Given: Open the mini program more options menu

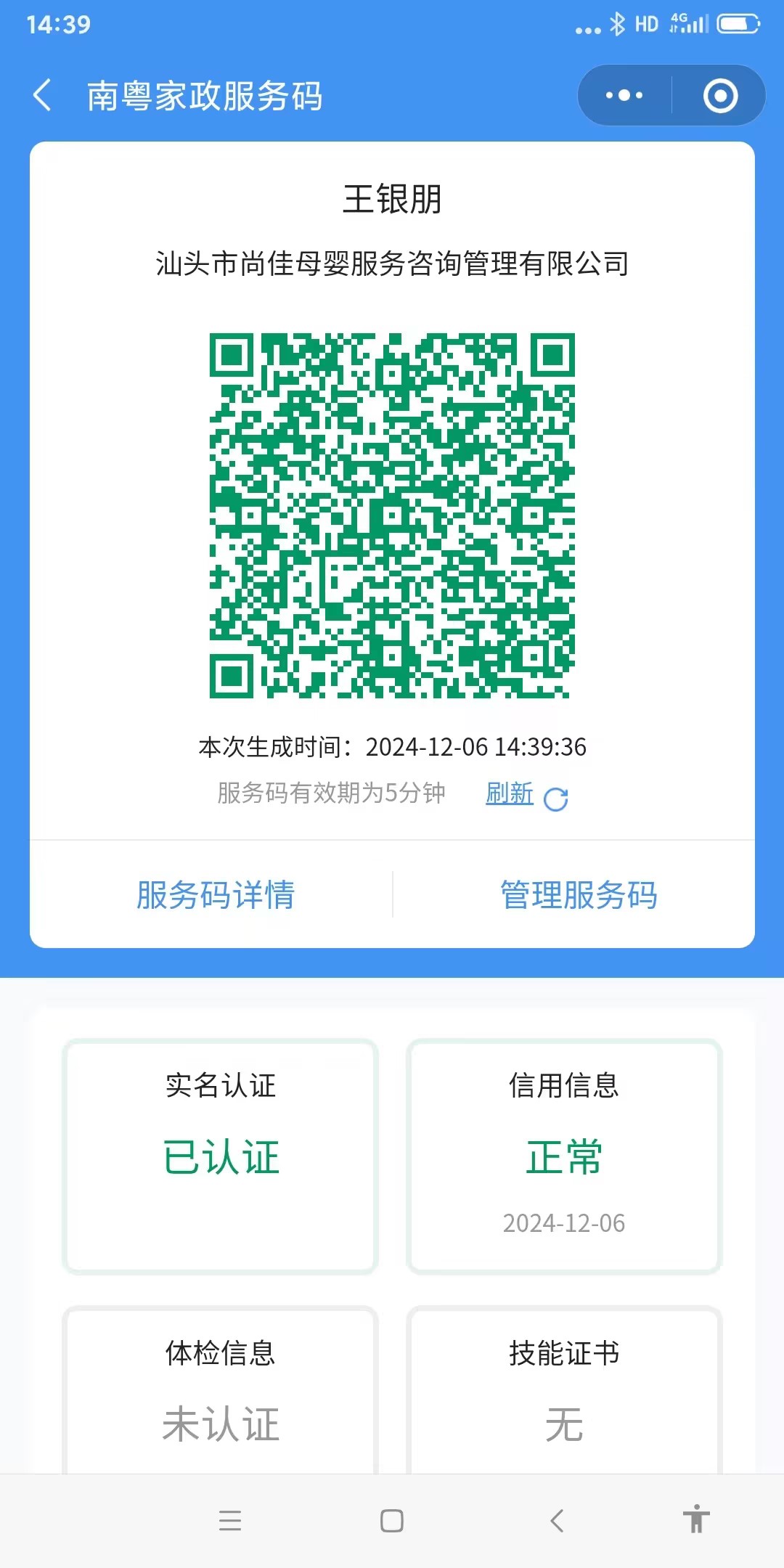Looking at the screenshot, I should coord(624,95).
